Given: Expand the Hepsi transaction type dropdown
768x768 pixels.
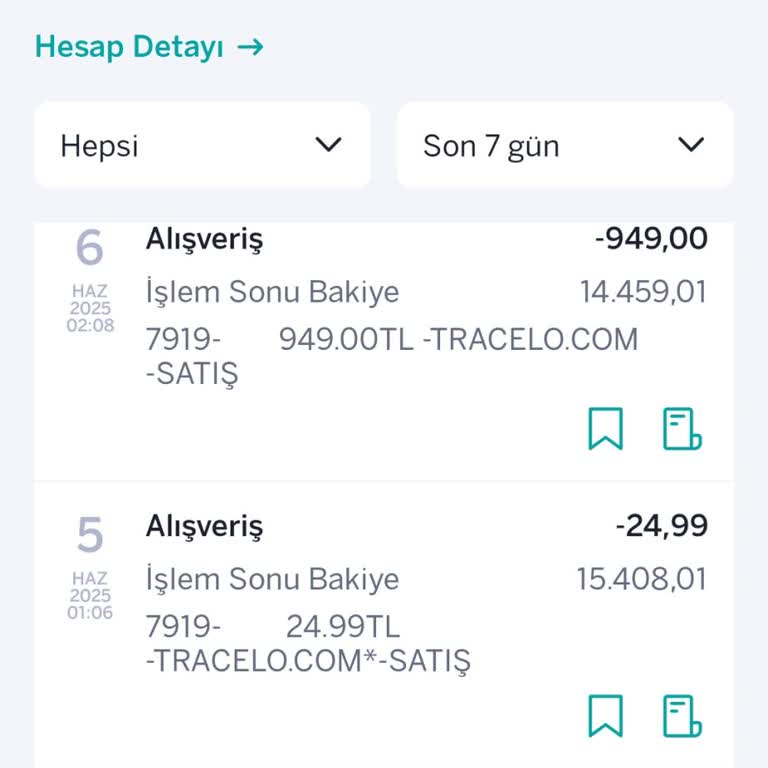Looking at the screenshot, I should click(202, 146).
